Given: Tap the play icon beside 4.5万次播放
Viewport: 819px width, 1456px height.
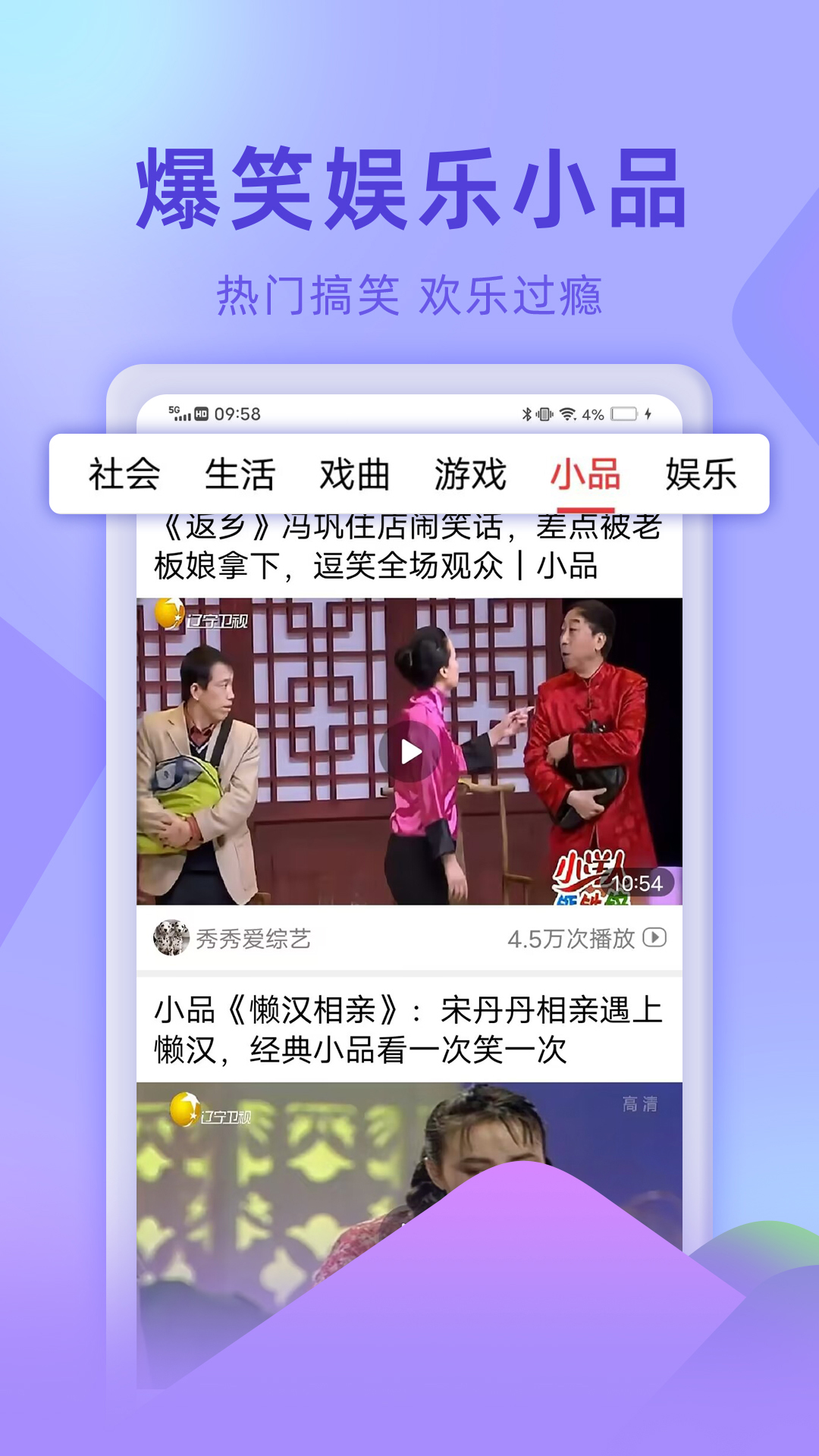Looking at the screenshot, I should coord(654,937).
